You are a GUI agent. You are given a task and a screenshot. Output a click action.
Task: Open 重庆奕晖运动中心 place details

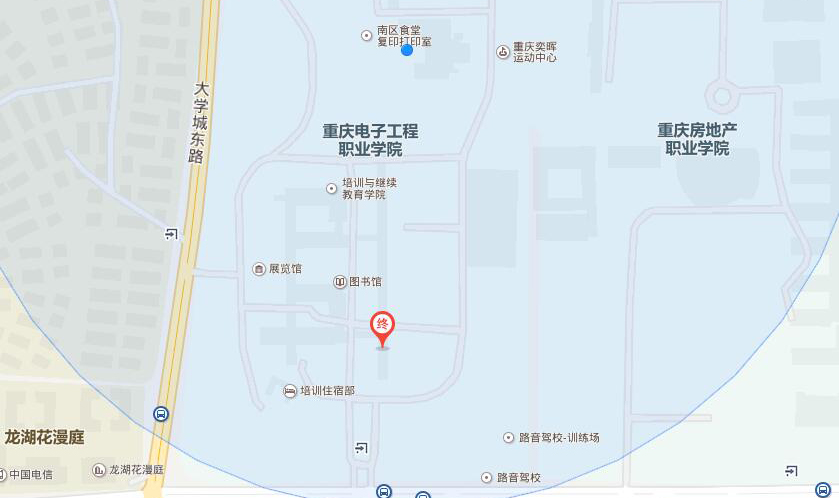pyautogui.click(x=503, y=51)
